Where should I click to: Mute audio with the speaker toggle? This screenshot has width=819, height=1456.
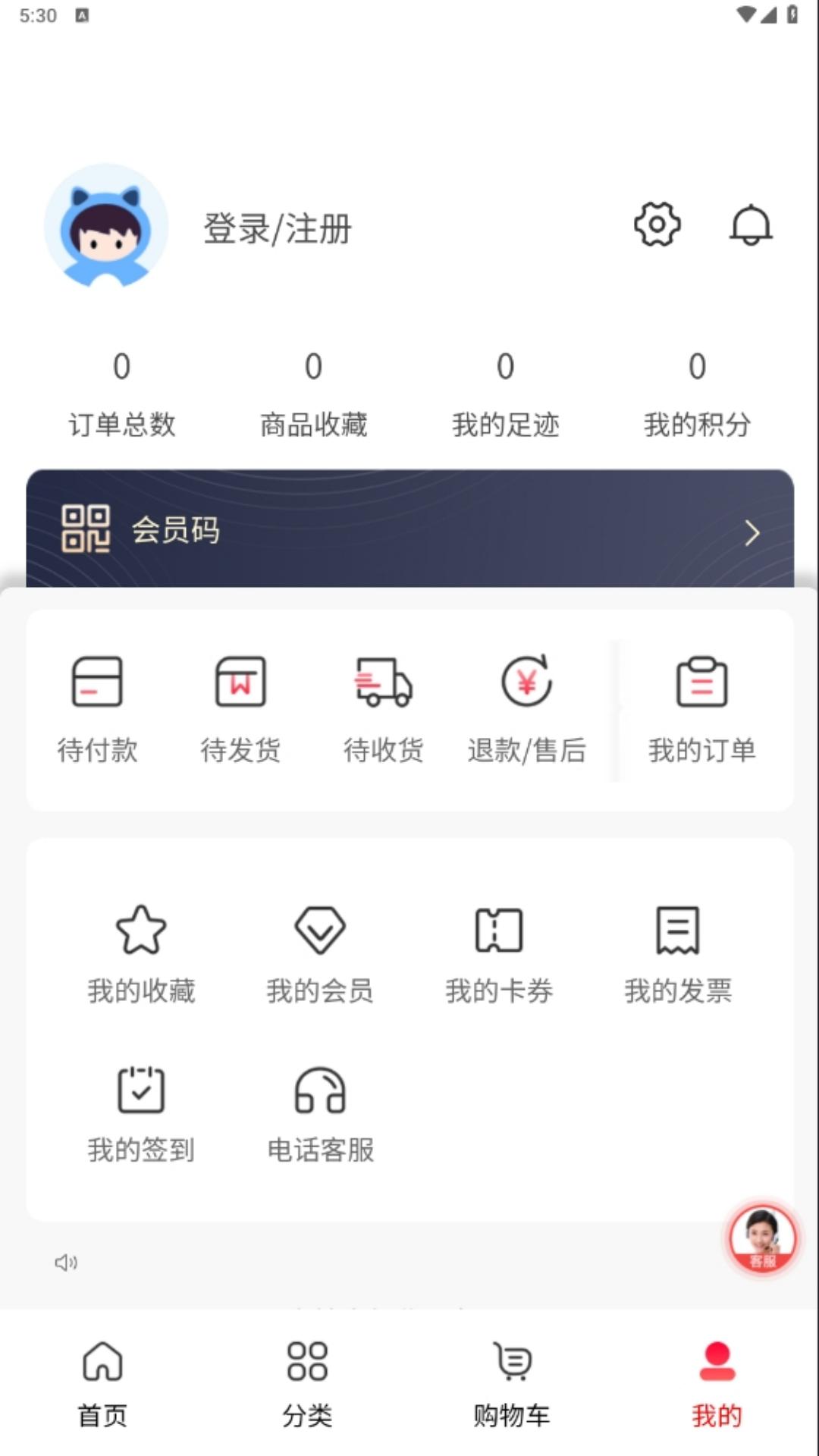[x=64, y=1261]
